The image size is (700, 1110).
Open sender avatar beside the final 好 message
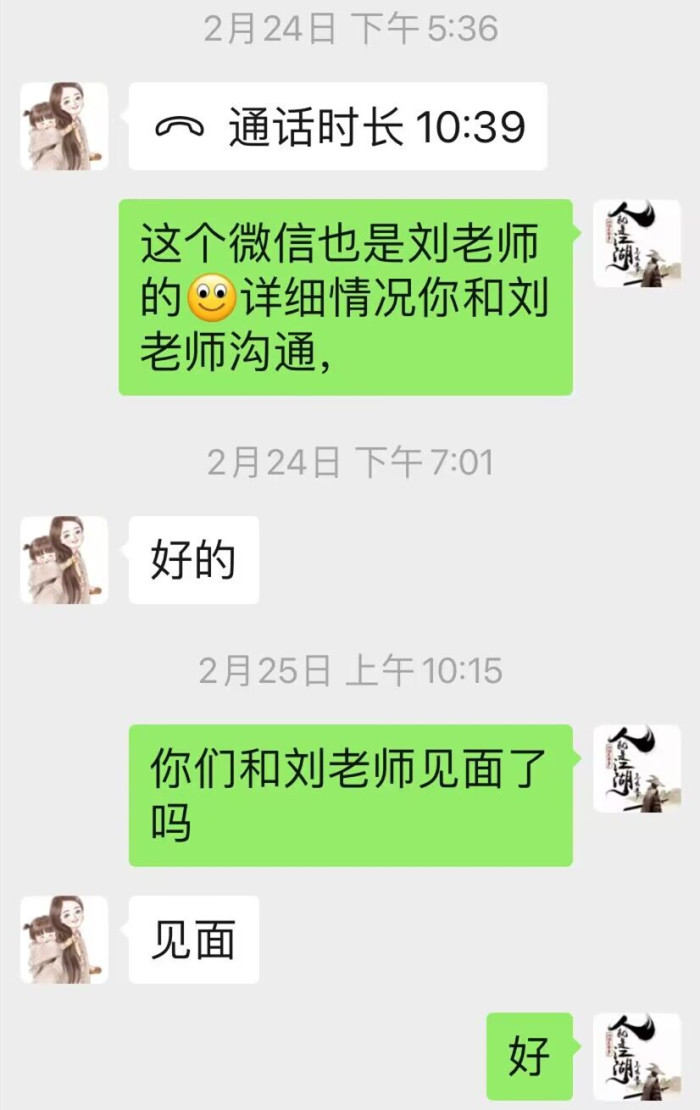pyautogui.click(x=637, y=1057)
